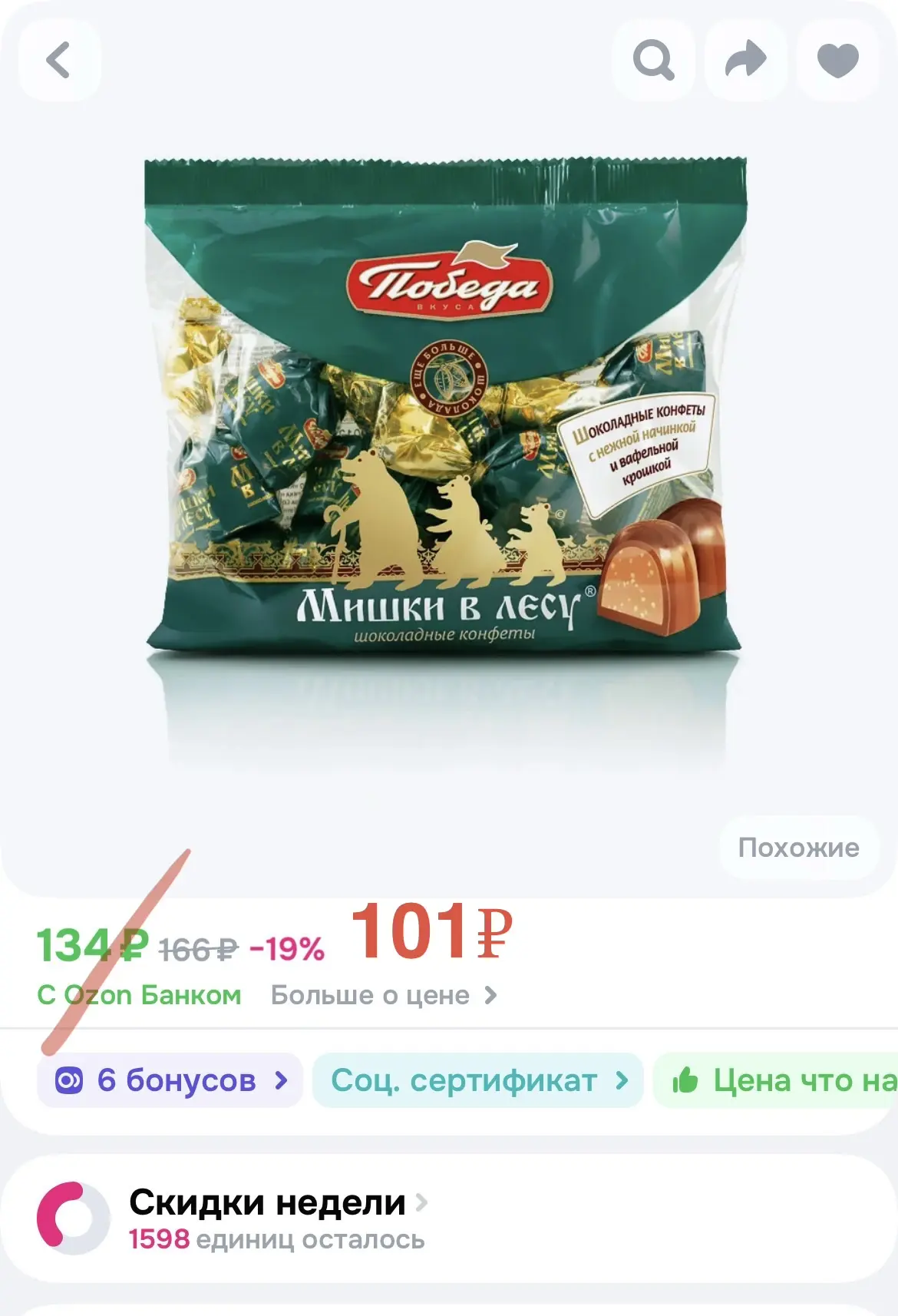Open search from the product page
This screenshot has height=1316, width=898.
pos(653,60)
